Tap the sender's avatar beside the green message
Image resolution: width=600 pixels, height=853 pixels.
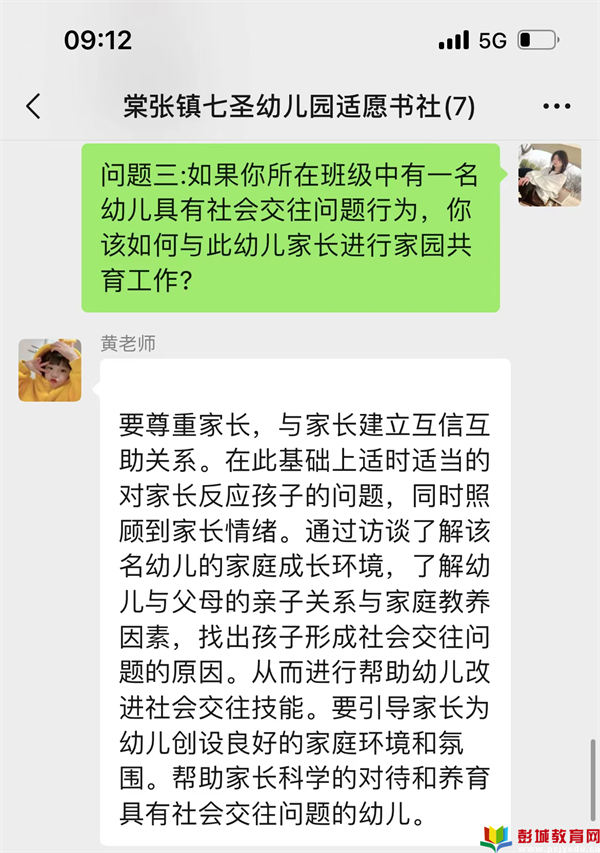click(x=549, y=175)
